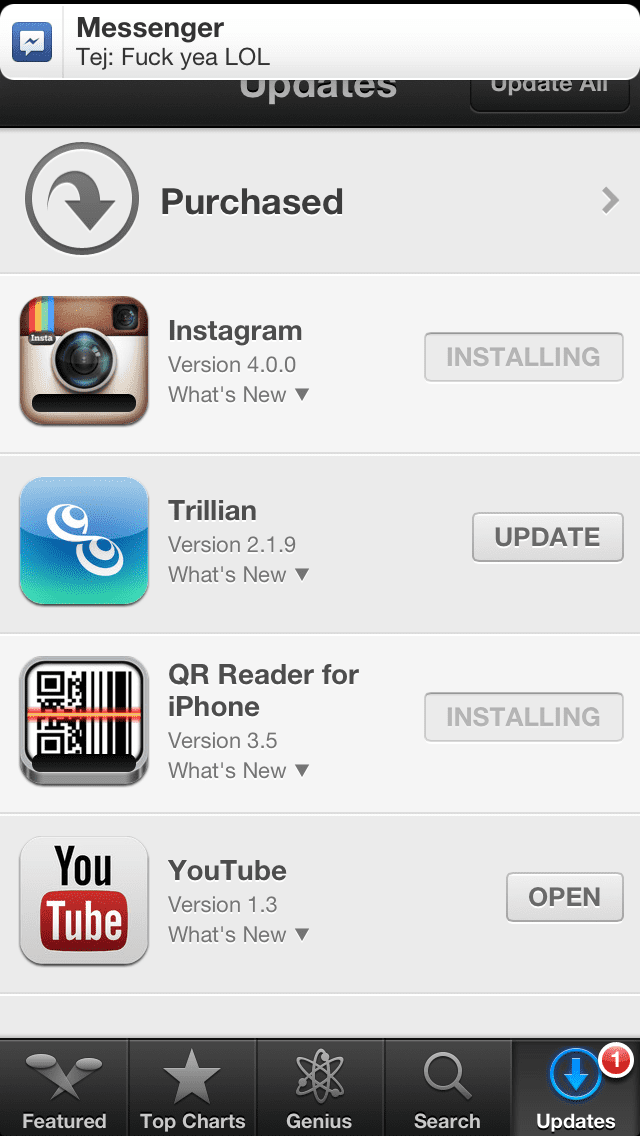View QR Reader for iPhone app icon
The image size is (640, 1136).
click(84, 721)
